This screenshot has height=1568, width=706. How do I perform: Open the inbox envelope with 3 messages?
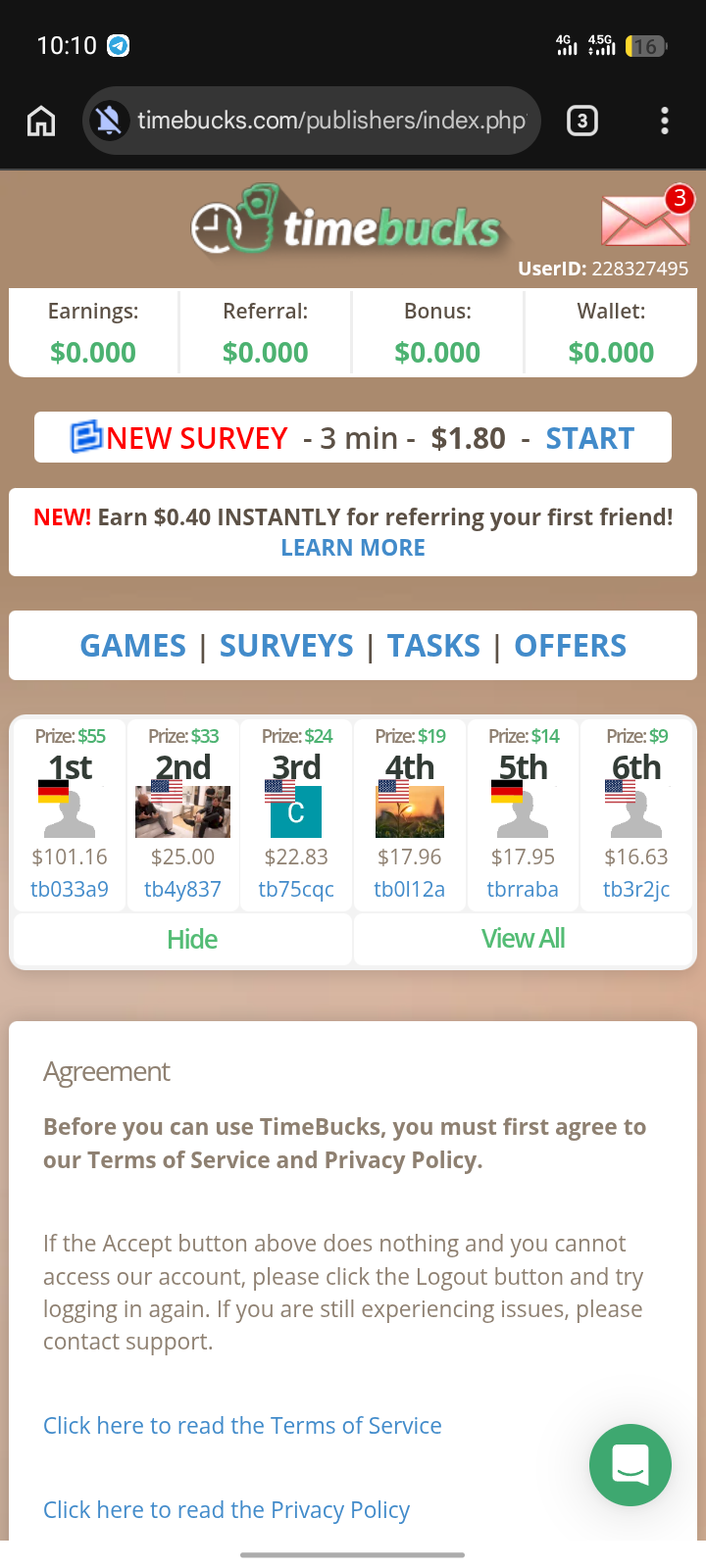[x=644, y=220]
